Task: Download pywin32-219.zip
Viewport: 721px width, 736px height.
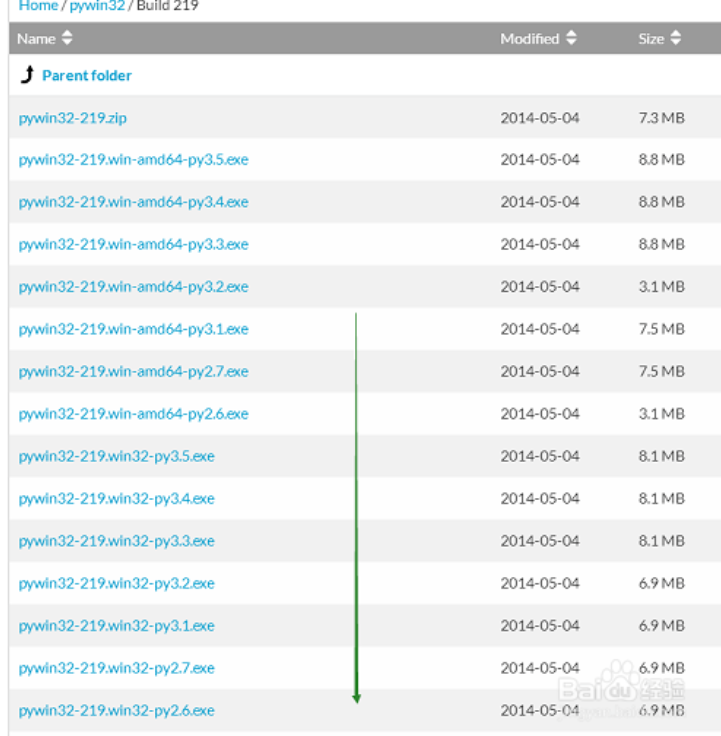Action: (72, 118)
